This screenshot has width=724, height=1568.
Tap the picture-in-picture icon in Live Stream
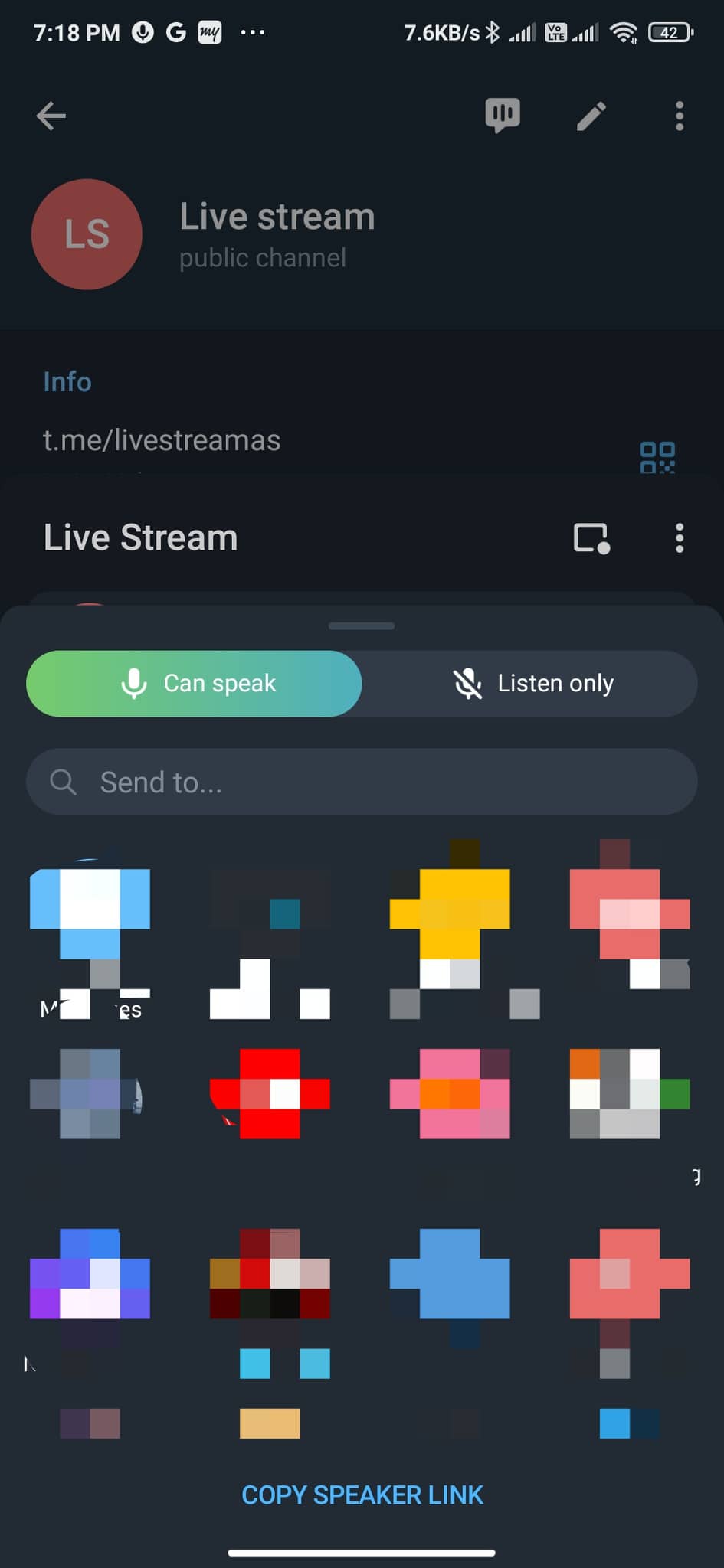coord(591,537)
